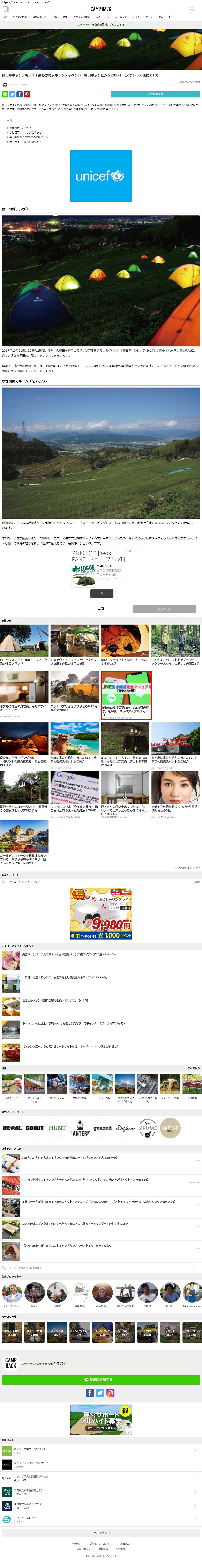Tap the アプリで読む button
202x1568 pixels.
155,94
